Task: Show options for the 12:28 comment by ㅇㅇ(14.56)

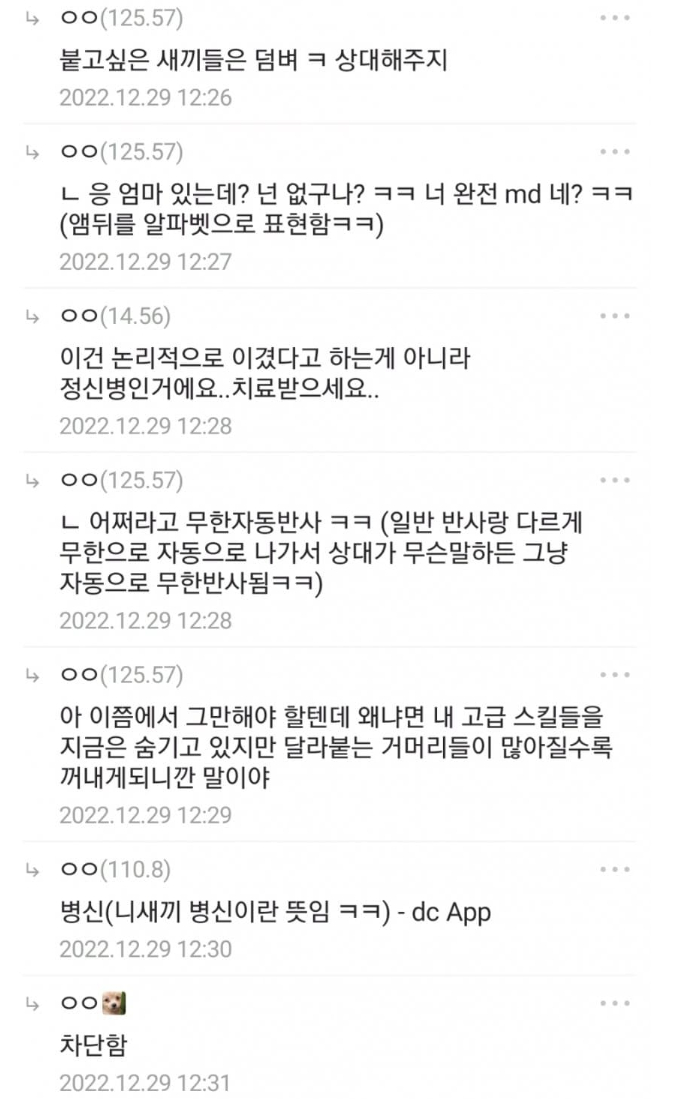Action: pyautogui.click(x=615, y=316)
